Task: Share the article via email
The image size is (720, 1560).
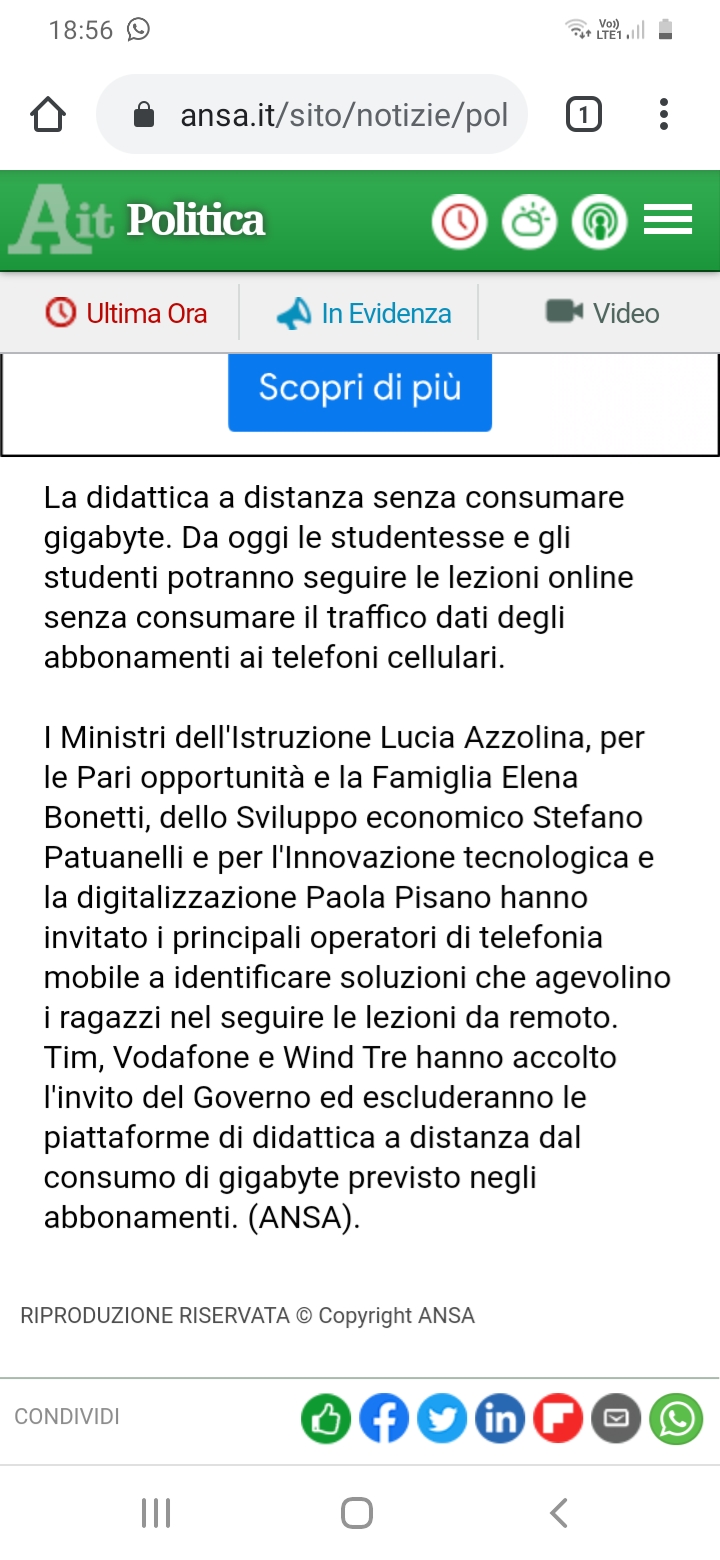Action: (x=616, y=1418)
